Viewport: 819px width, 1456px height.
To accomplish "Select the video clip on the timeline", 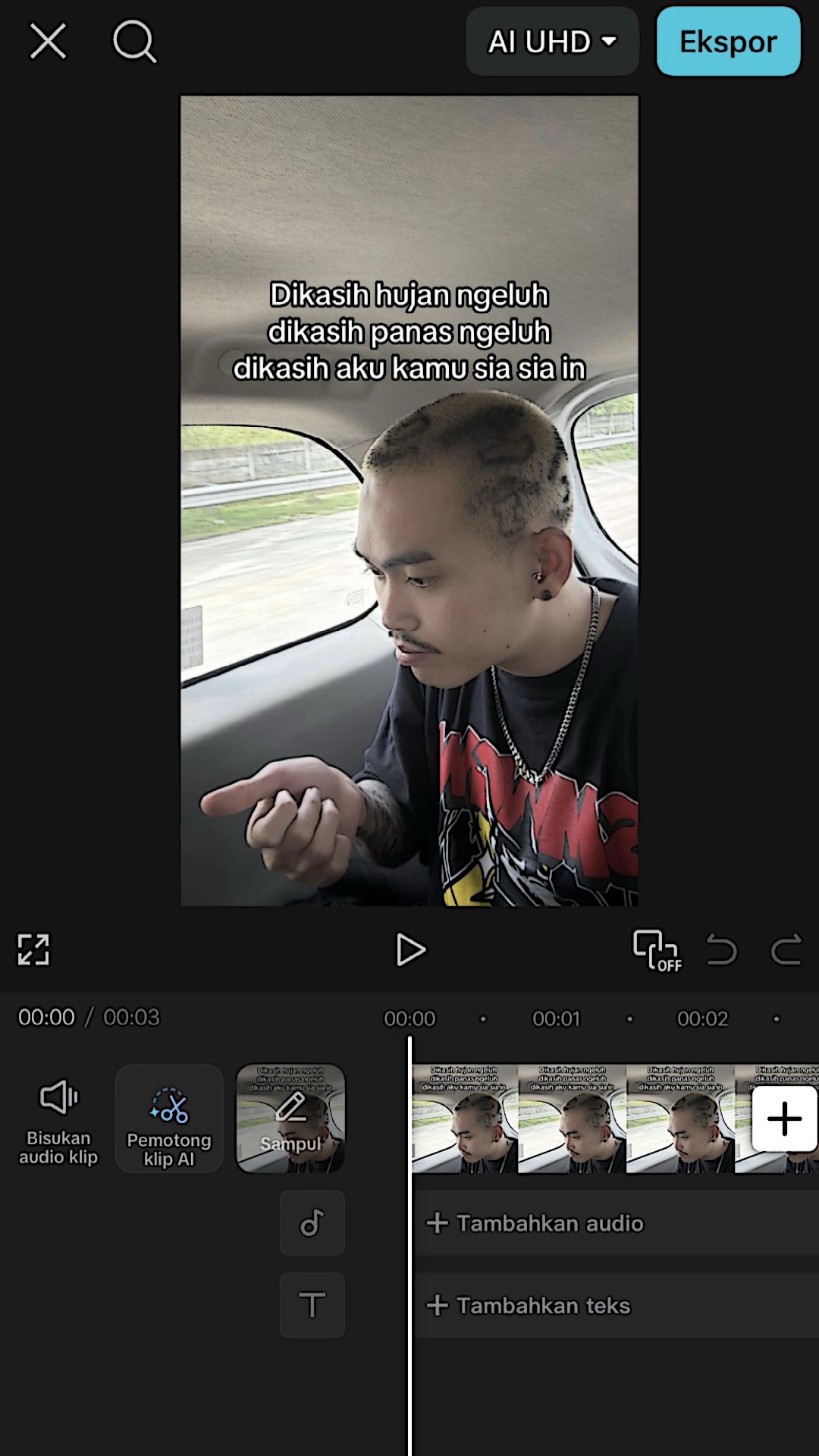I will coord(580,1119).
